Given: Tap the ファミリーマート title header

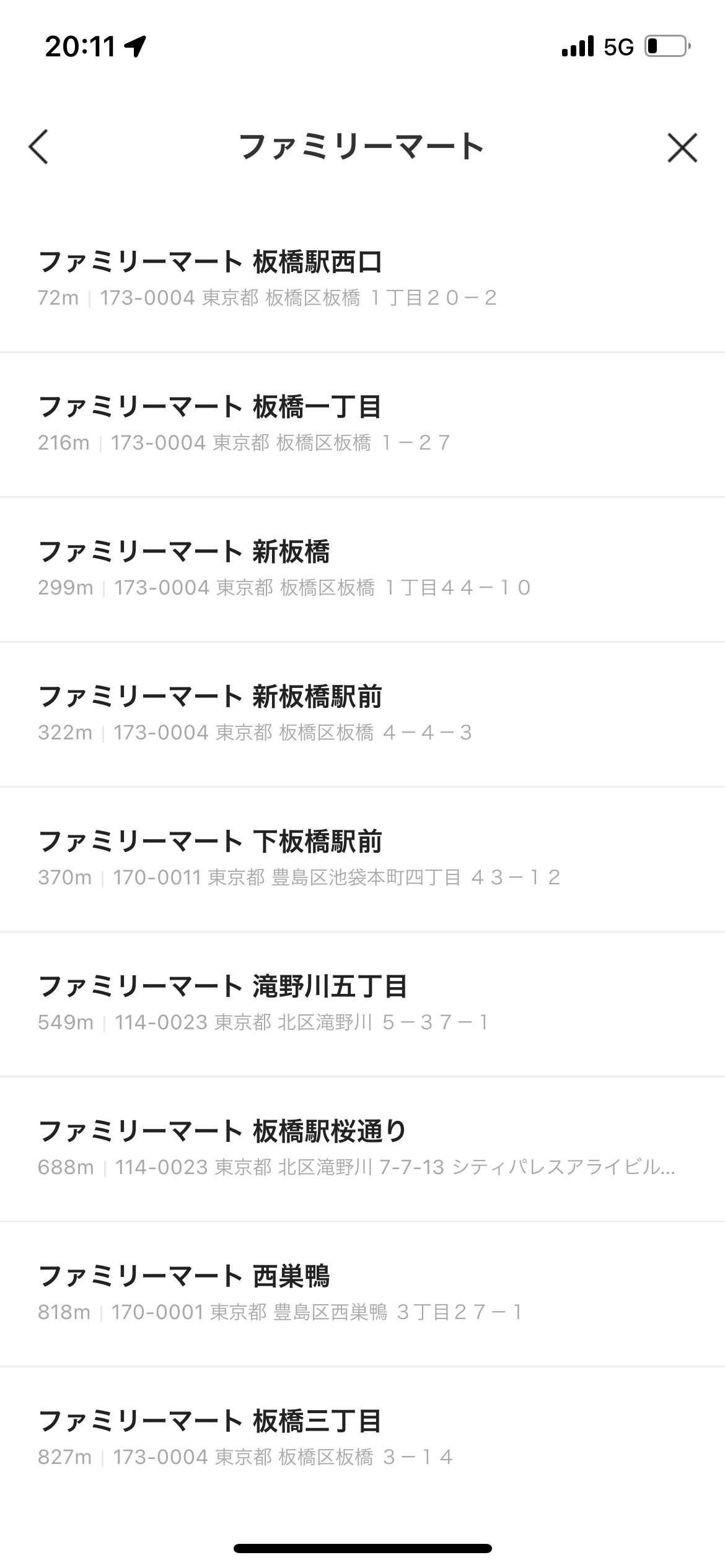Looking at the screenshot, I should pyautogui.click(x=362, y=147).
